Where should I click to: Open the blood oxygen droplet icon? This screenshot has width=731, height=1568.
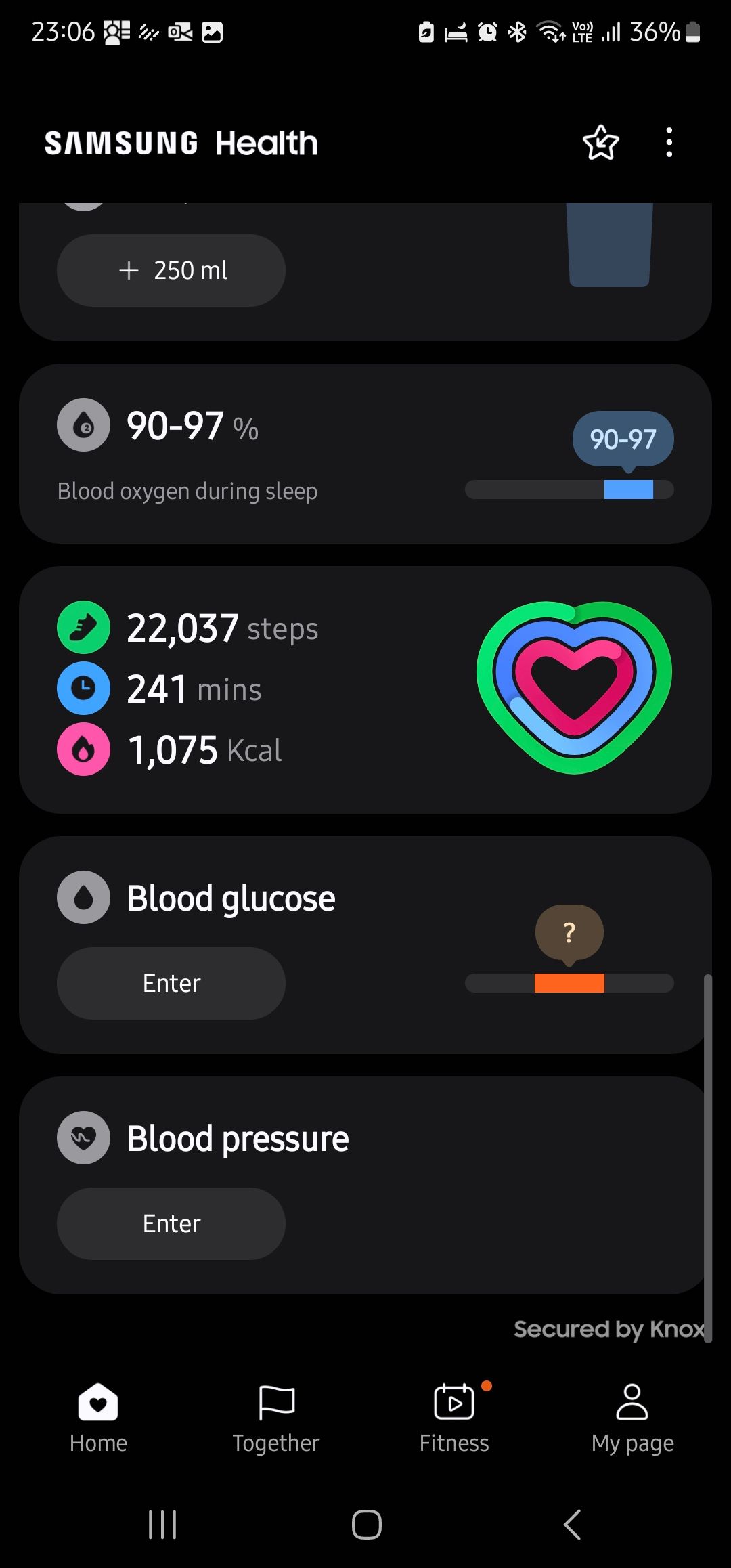click(83, 425)
